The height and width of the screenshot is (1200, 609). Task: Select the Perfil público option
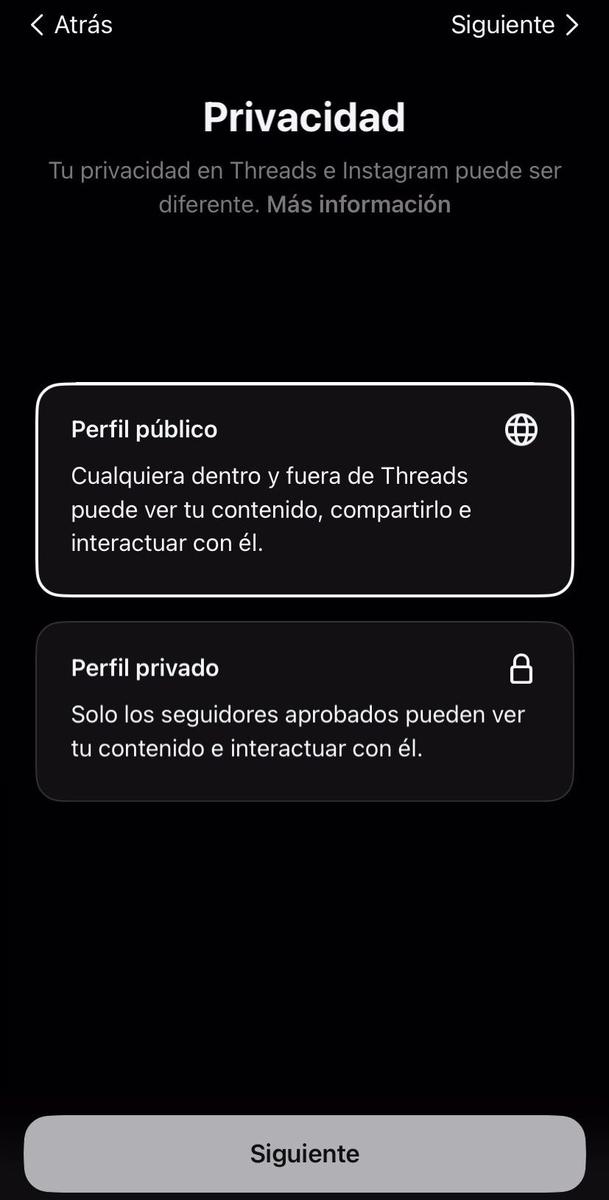(304, 490)
